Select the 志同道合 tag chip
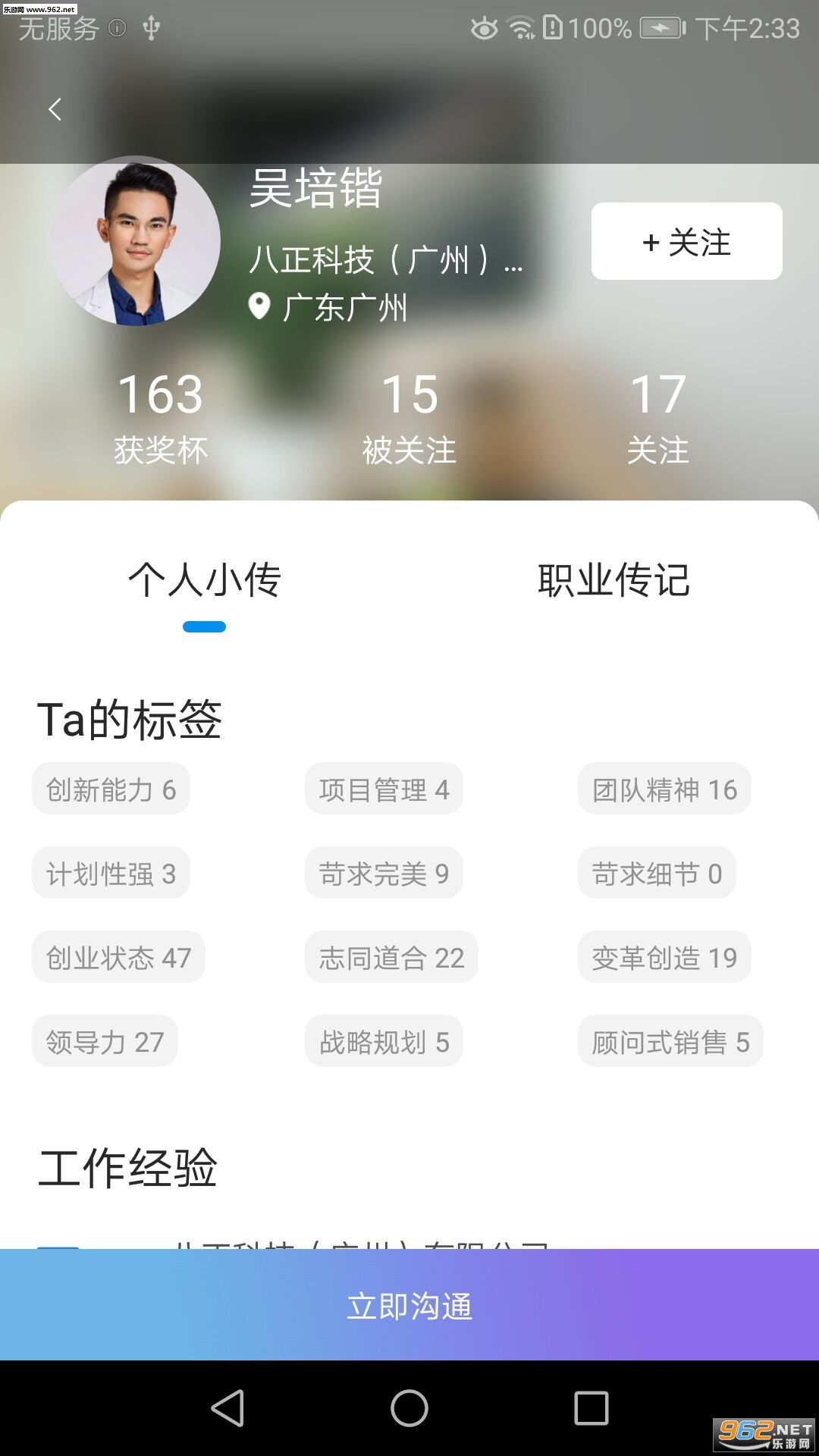 [391, 958]
